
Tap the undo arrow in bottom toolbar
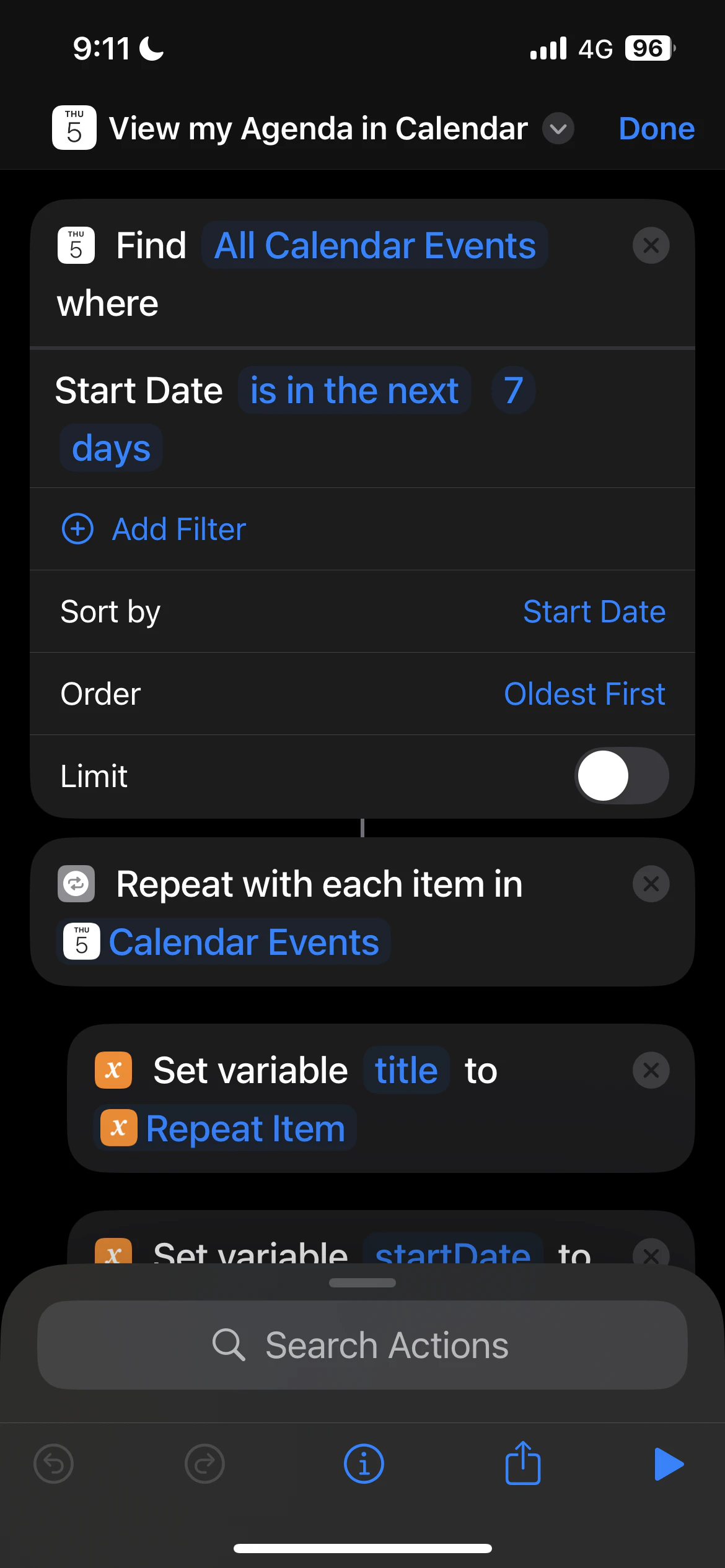54,1463
